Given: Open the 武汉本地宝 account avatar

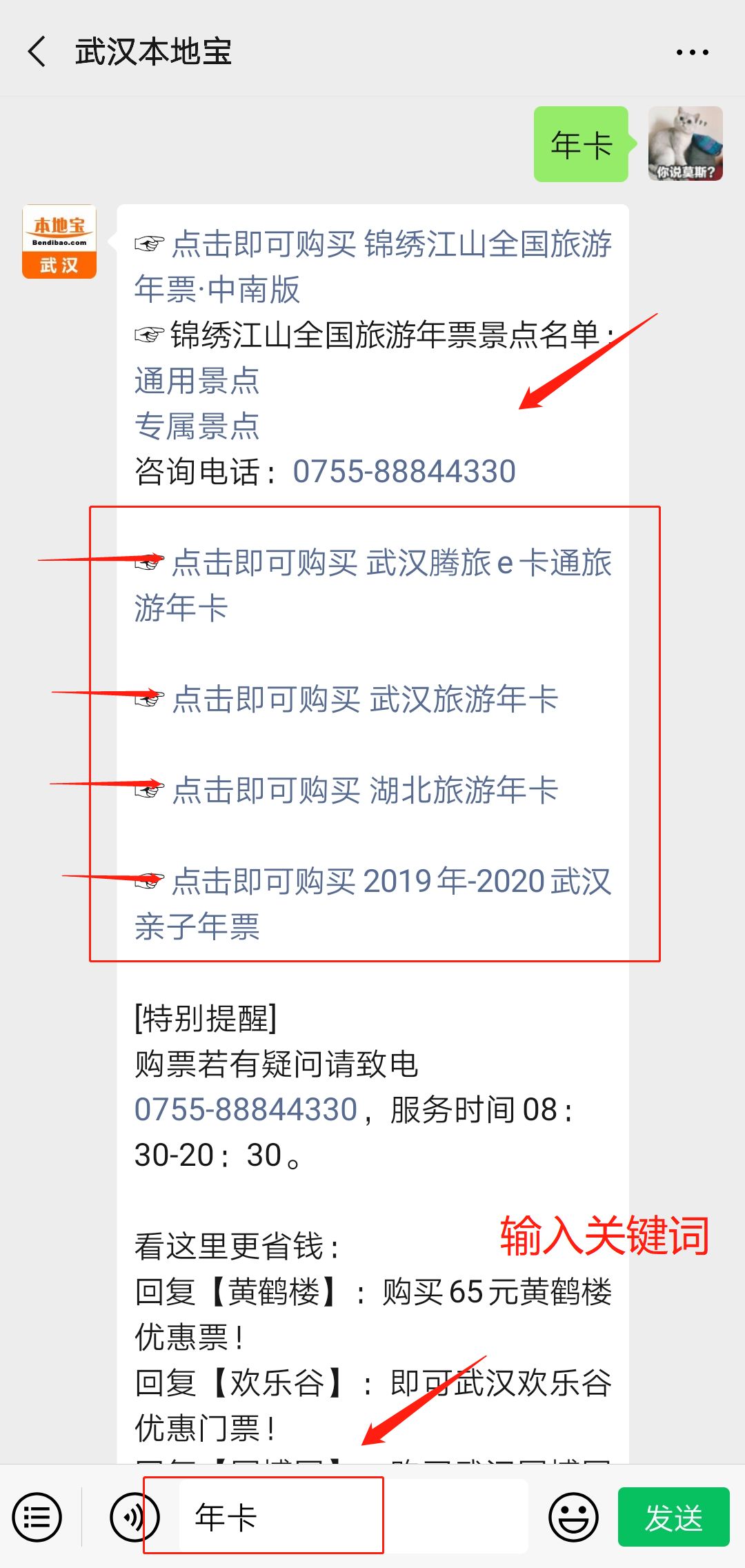Looking at the screenshot, I should pyautogui.click(x=59, y=241).
